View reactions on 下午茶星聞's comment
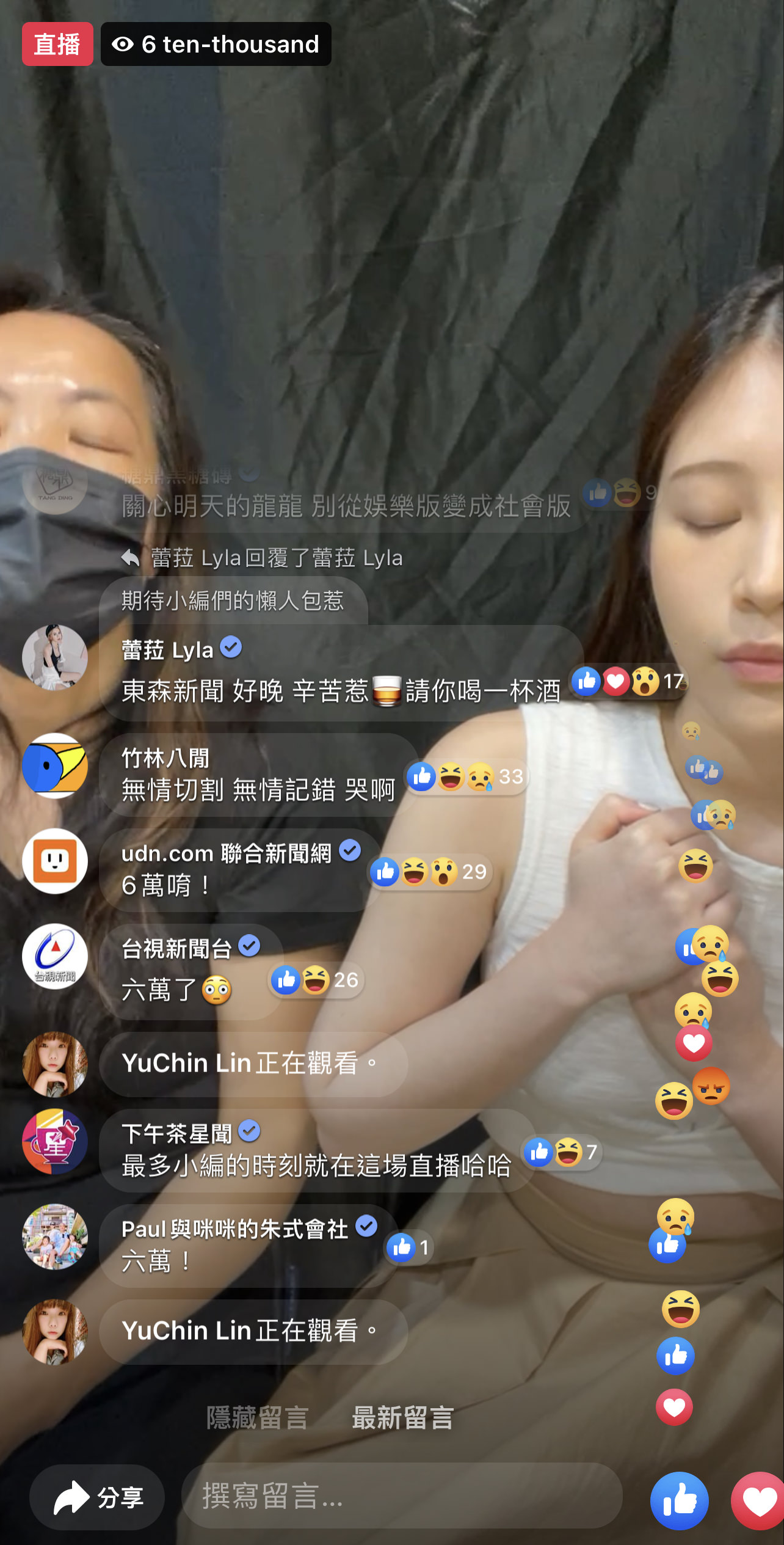The height and width of the screenshot is (1545, 784). click(x=560, y=1152)
